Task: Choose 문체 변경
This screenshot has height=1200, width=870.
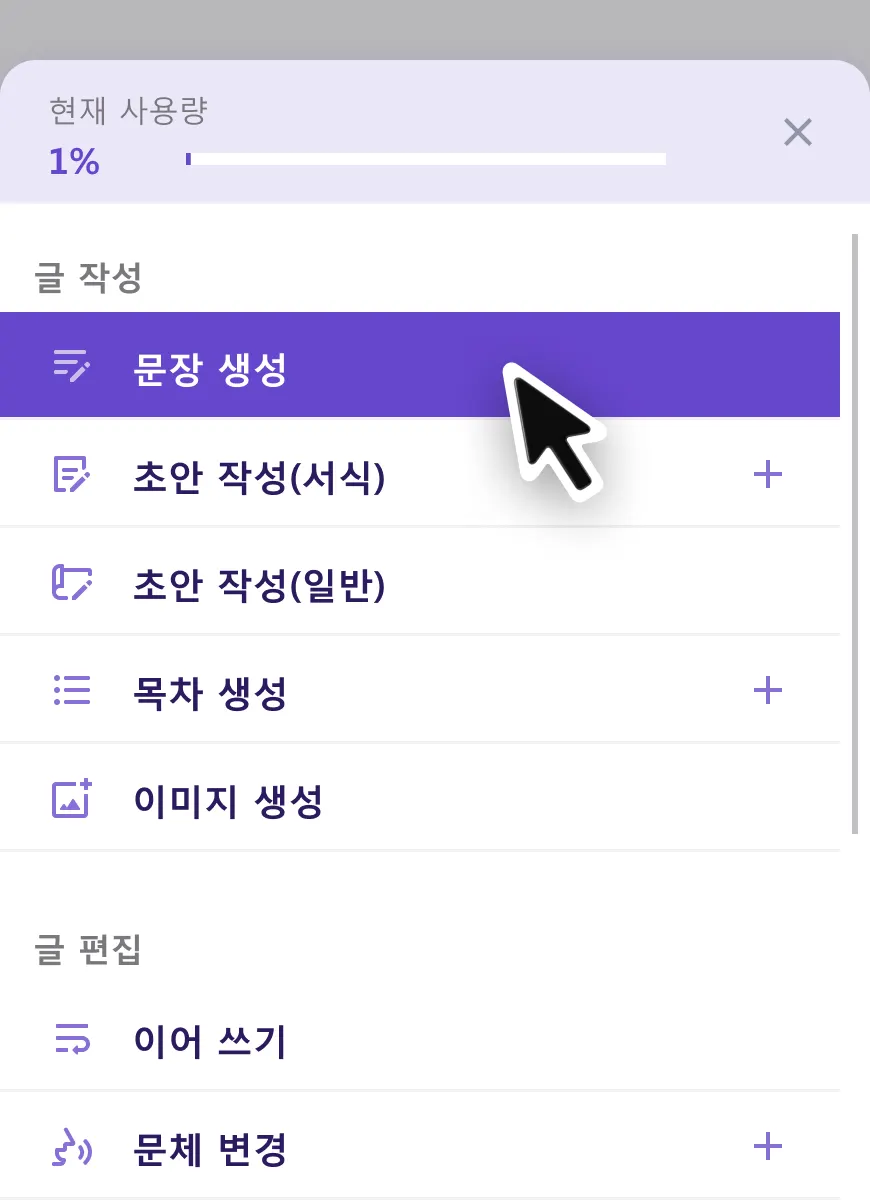Action: (210, 1150)
